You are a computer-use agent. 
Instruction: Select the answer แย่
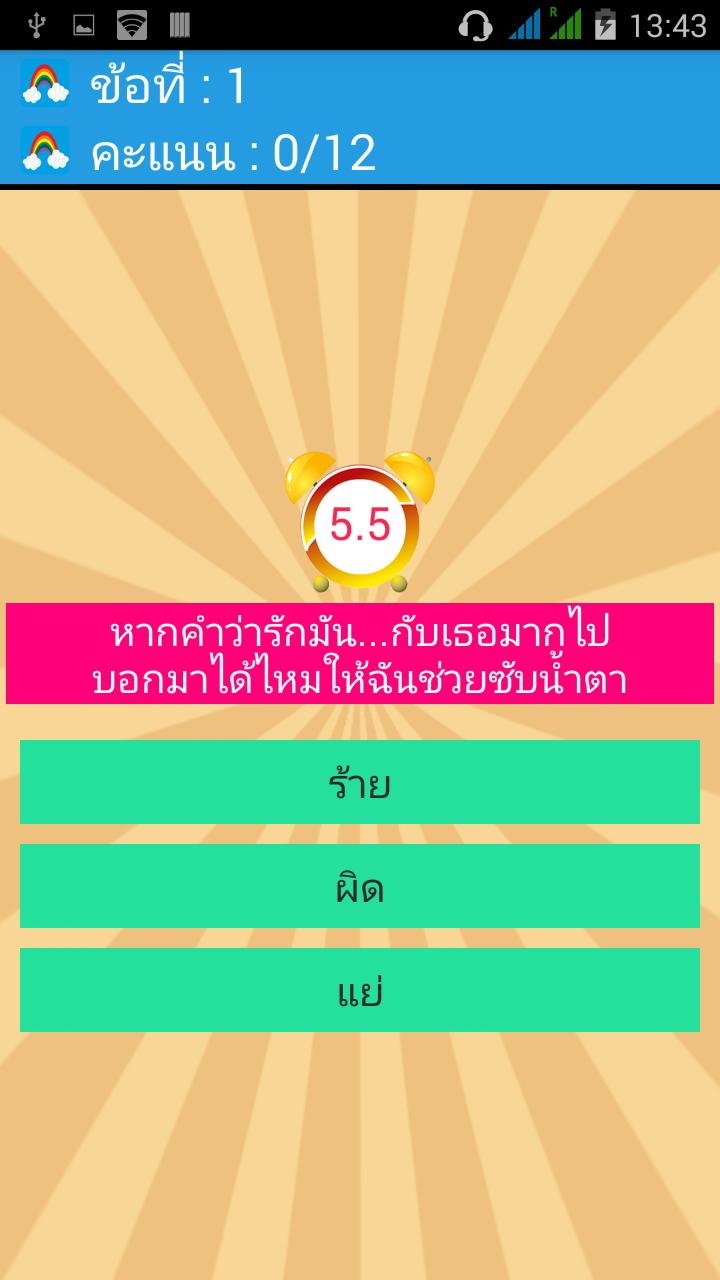point(360,990)
